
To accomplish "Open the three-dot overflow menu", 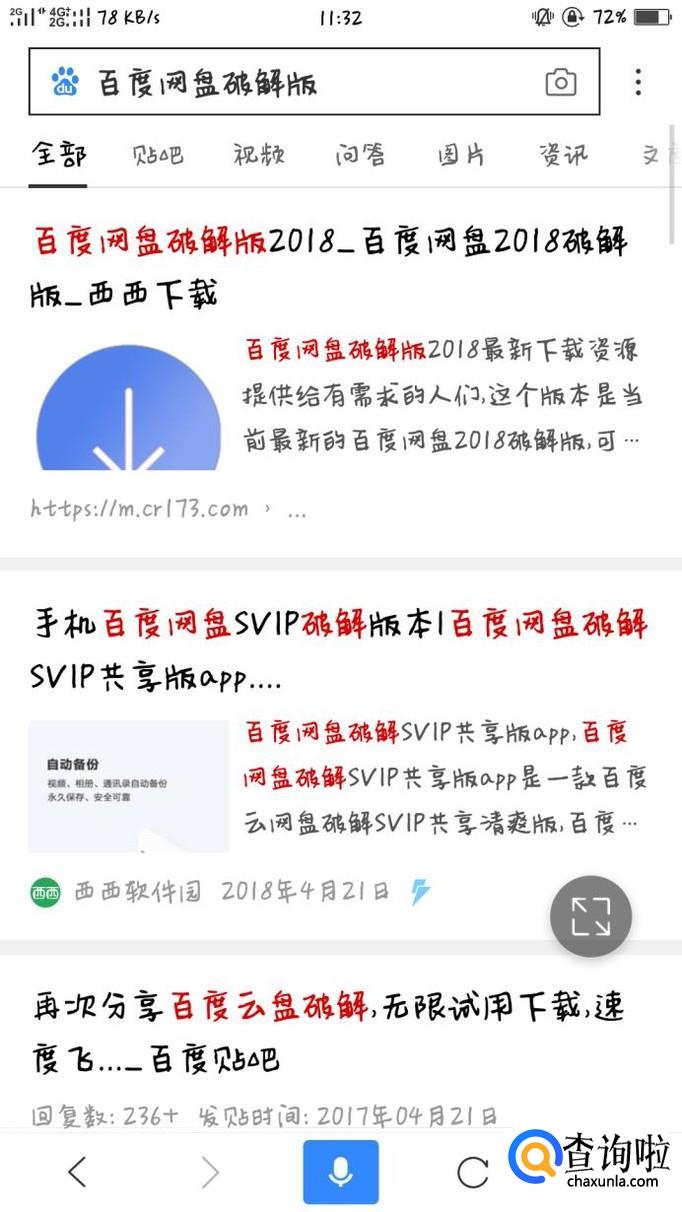I will coord(638,82).
